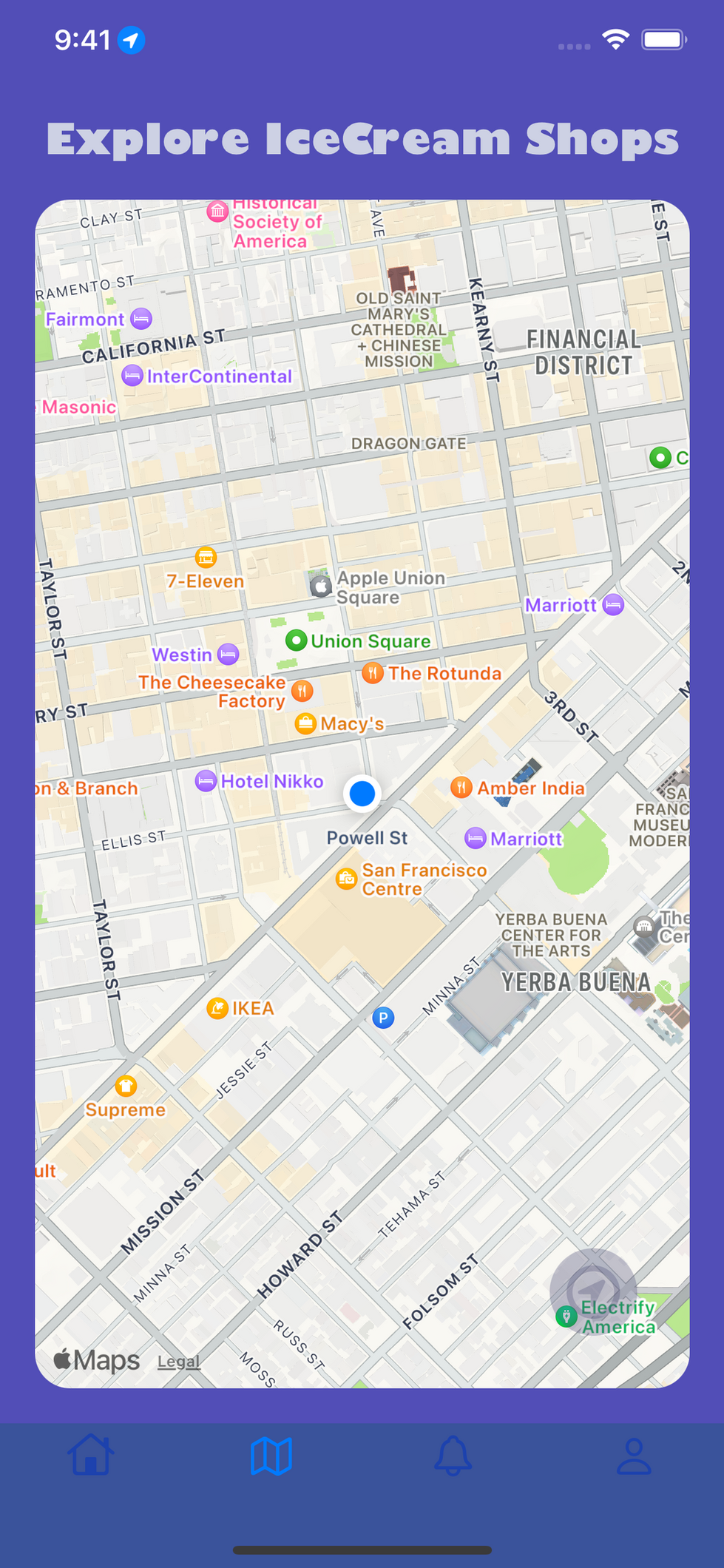Tap the Union Square park pin
The width and height of the screenshot is (724, 1568).
pos(297,641)
